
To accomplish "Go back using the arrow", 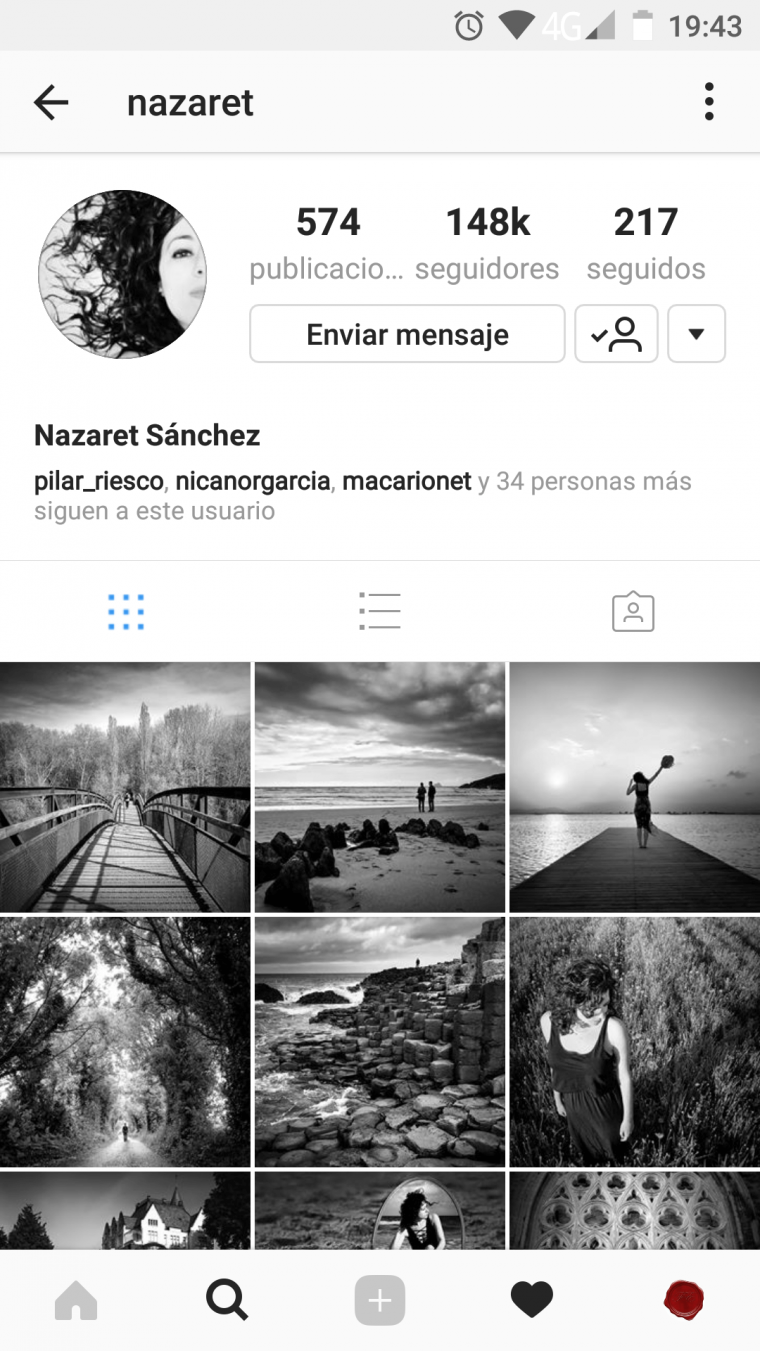I will click(51, 102).
